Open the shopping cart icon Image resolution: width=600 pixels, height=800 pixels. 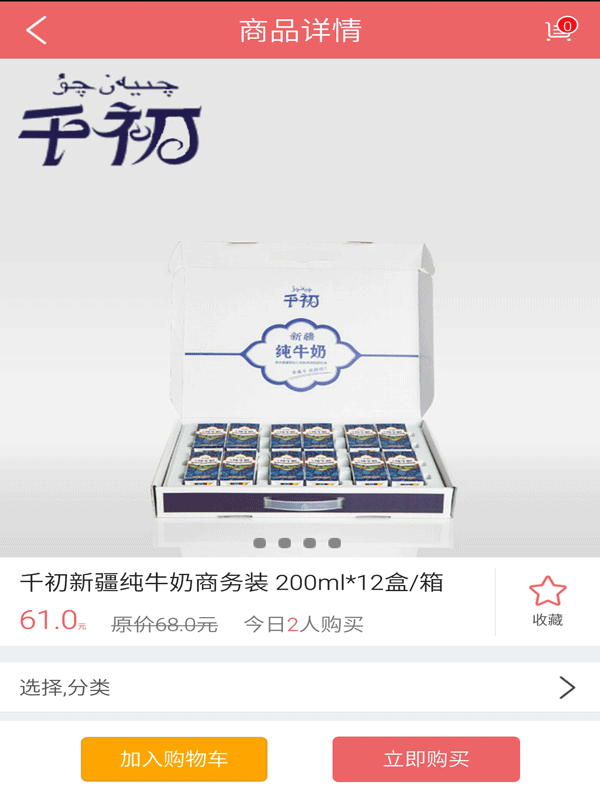click(x=559, y=30)
